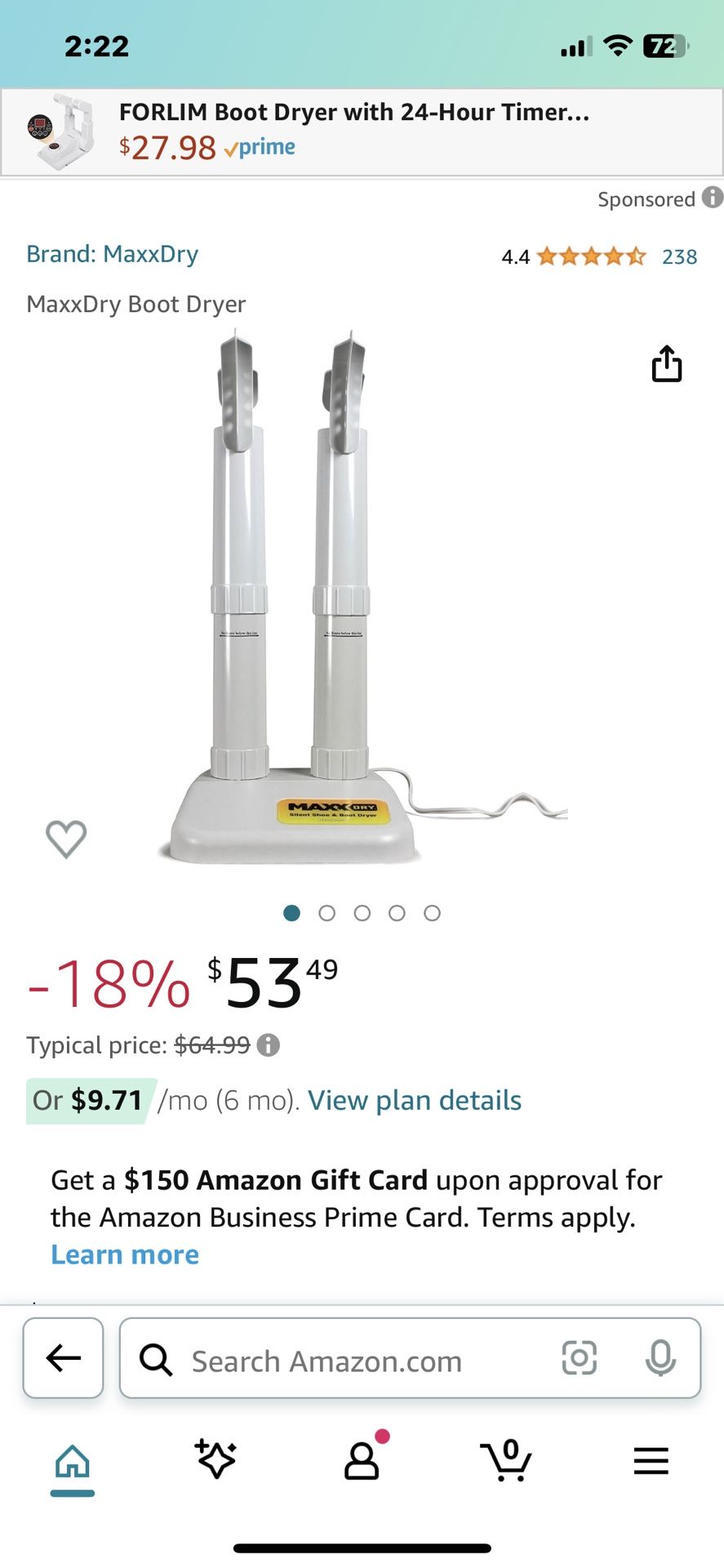Open the sponsored FORLIM Boot Dryer ad
Image resolution: width=724 pixels, height=1568 pixels.
click(362, 132)
